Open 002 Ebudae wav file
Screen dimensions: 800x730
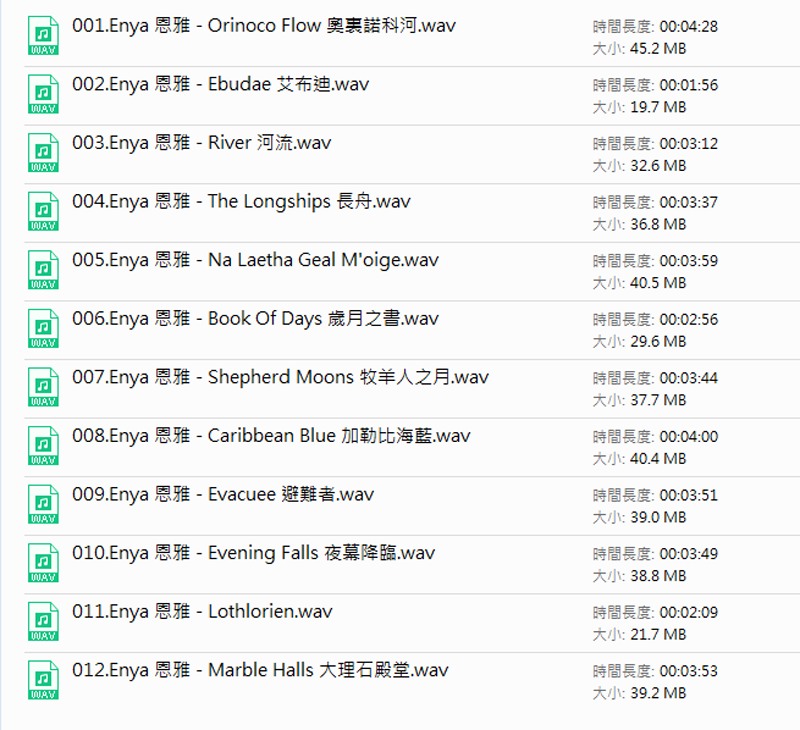(x=220, y=85)
